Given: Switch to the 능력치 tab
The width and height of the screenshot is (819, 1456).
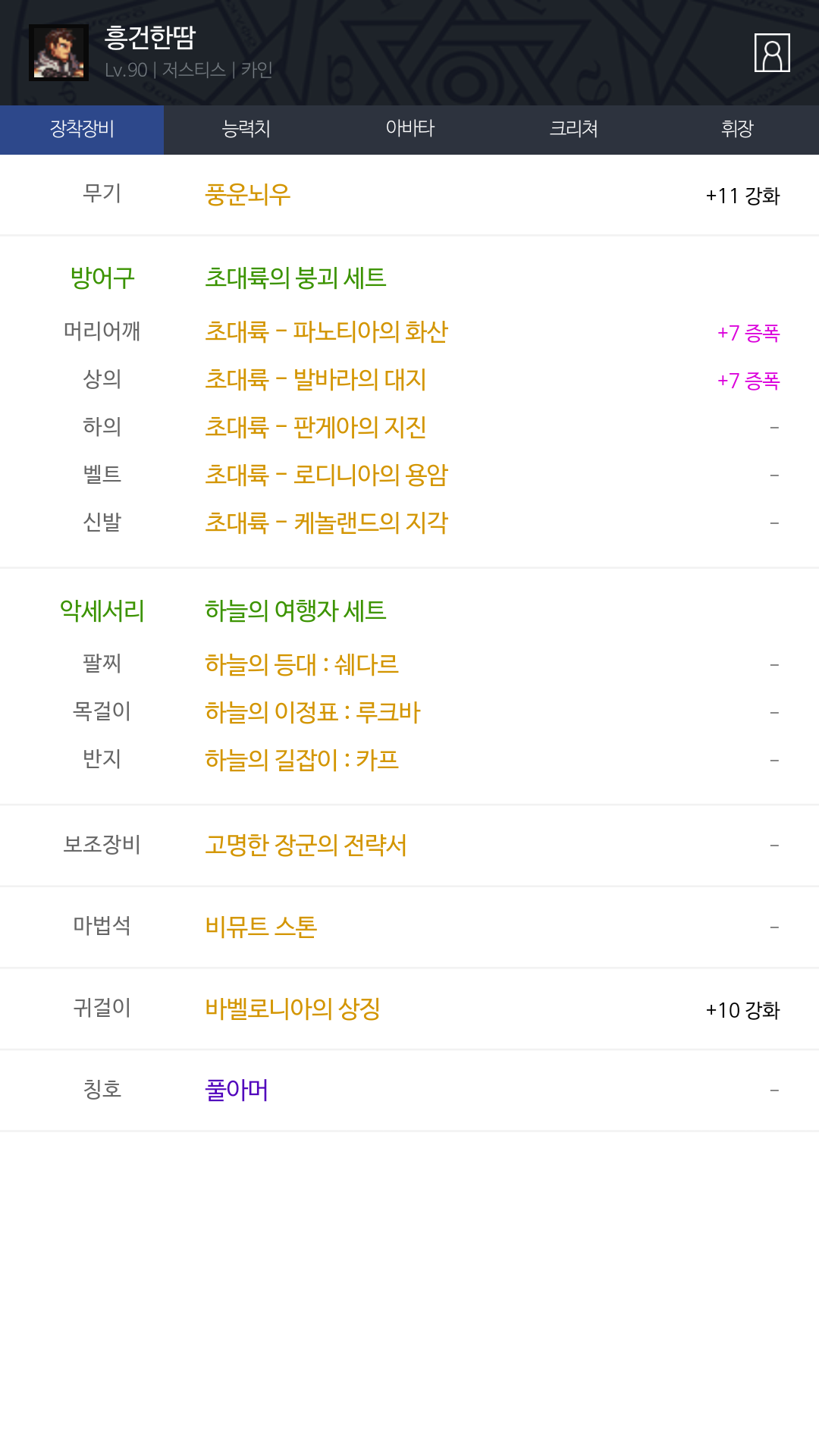Looking at the screenshot, I should coord(246,129).
